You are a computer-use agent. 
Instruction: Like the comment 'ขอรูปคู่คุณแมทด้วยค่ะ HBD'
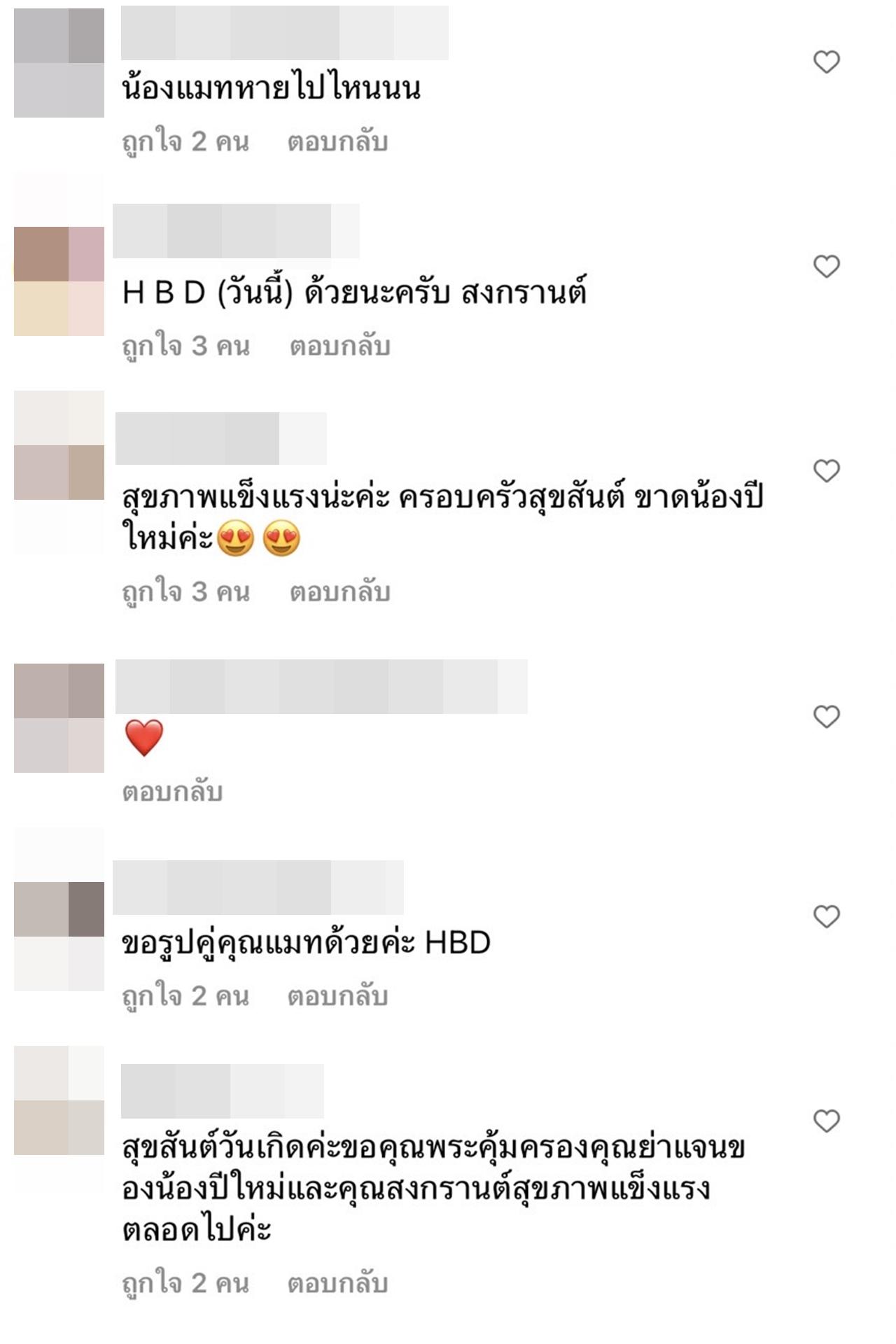pos(826,916)
